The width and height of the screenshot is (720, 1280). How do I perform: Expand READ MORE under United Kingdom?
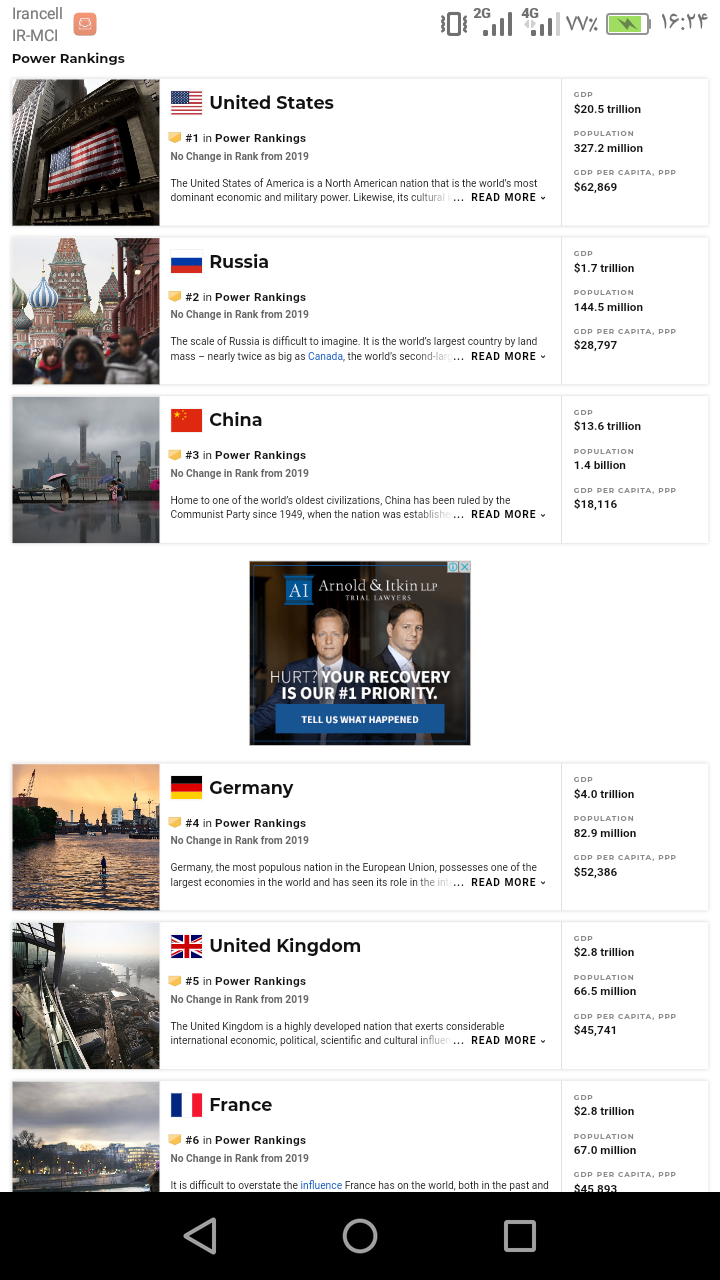[508, 1041]
